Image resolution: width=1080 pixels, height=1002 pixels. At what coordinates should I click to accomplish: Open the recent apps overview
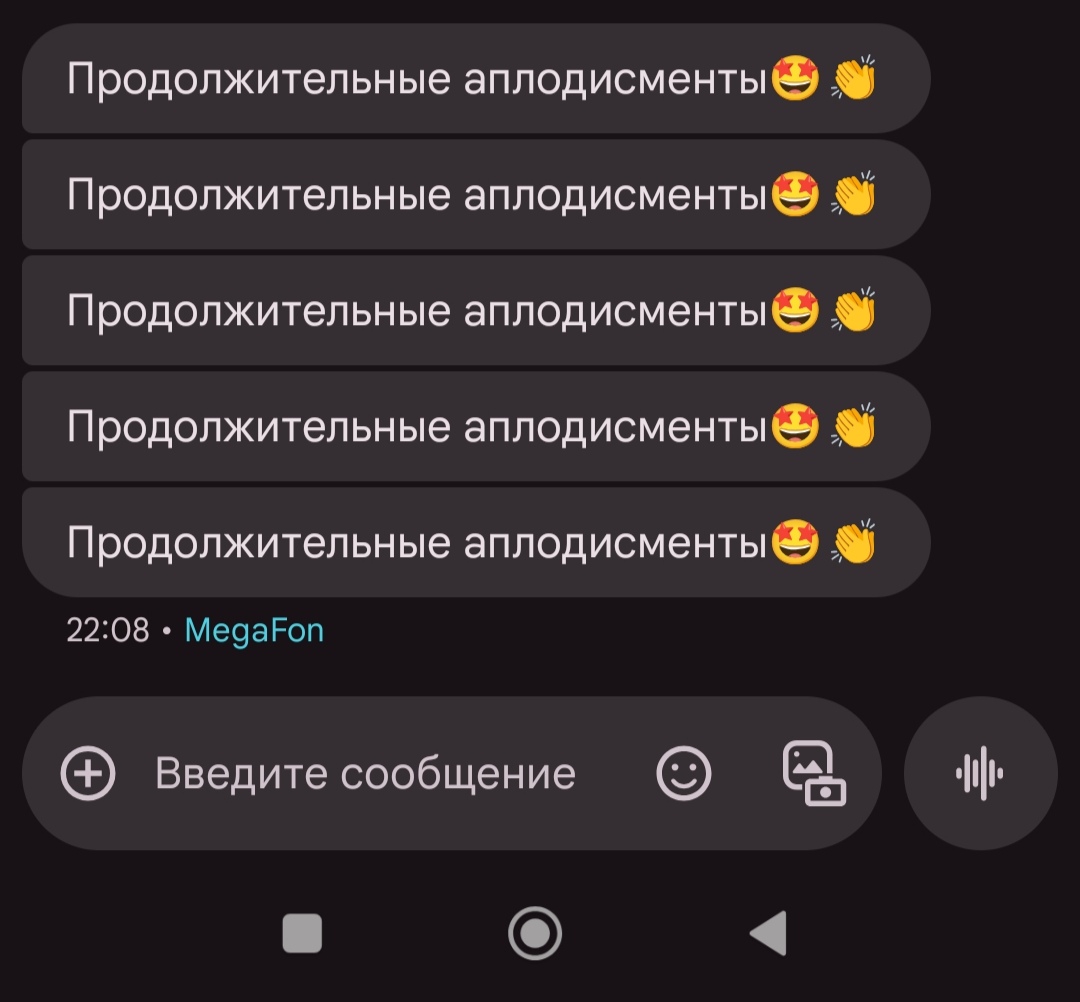pyautogui.click(x=302, y=933)
